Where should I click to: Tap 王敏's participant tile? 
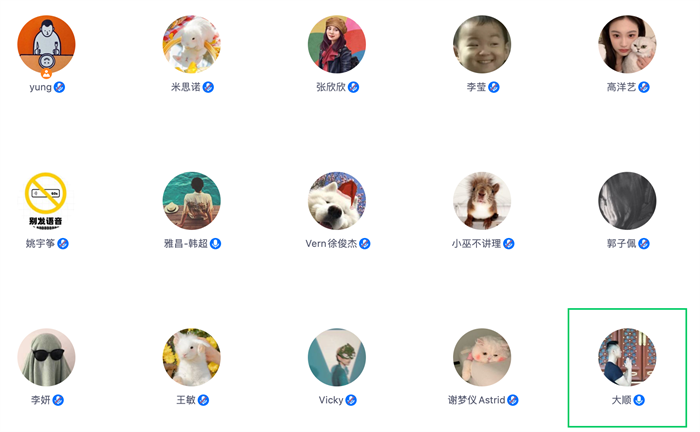[x=191, y=358]
